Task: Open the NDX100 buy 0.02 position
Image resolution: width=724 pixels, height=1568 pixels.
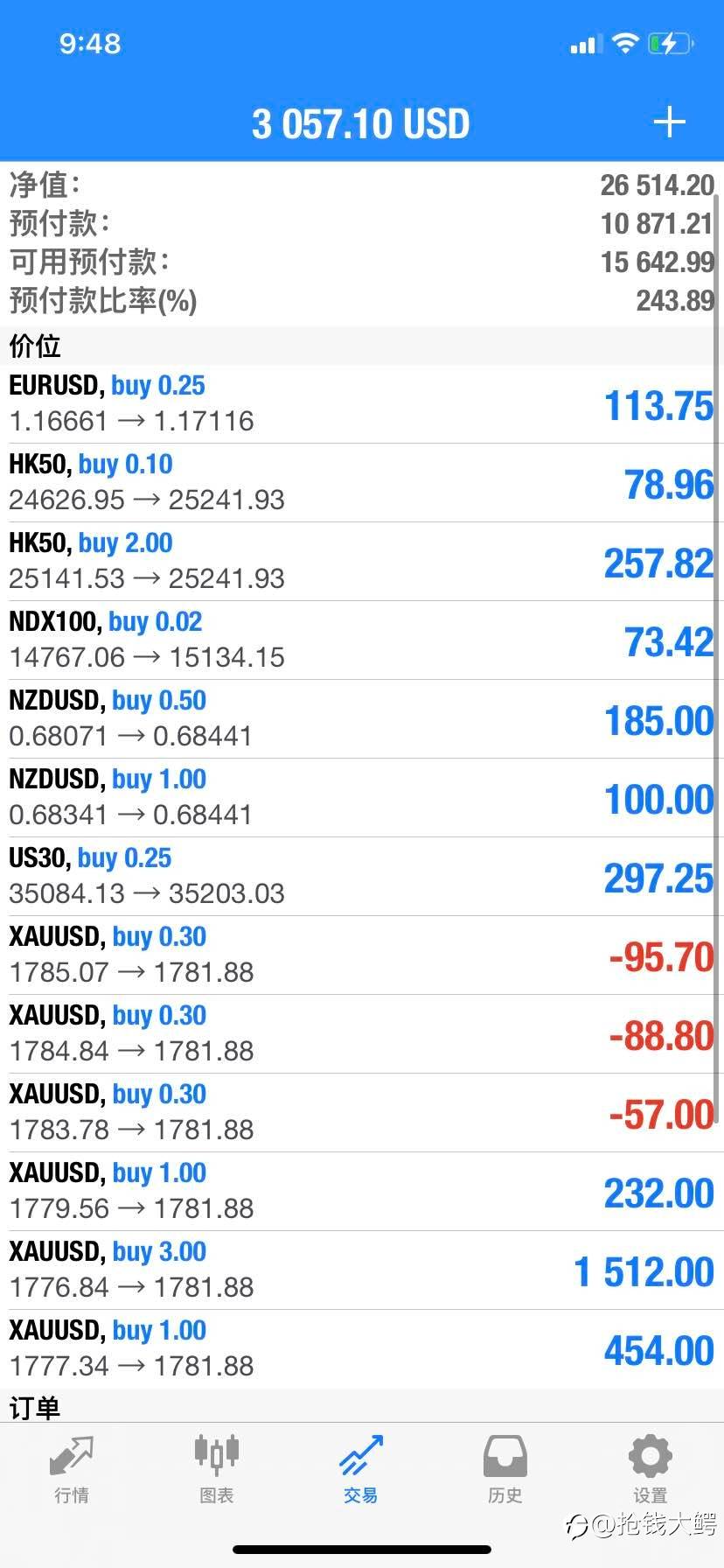Action: tap(362, 640)
